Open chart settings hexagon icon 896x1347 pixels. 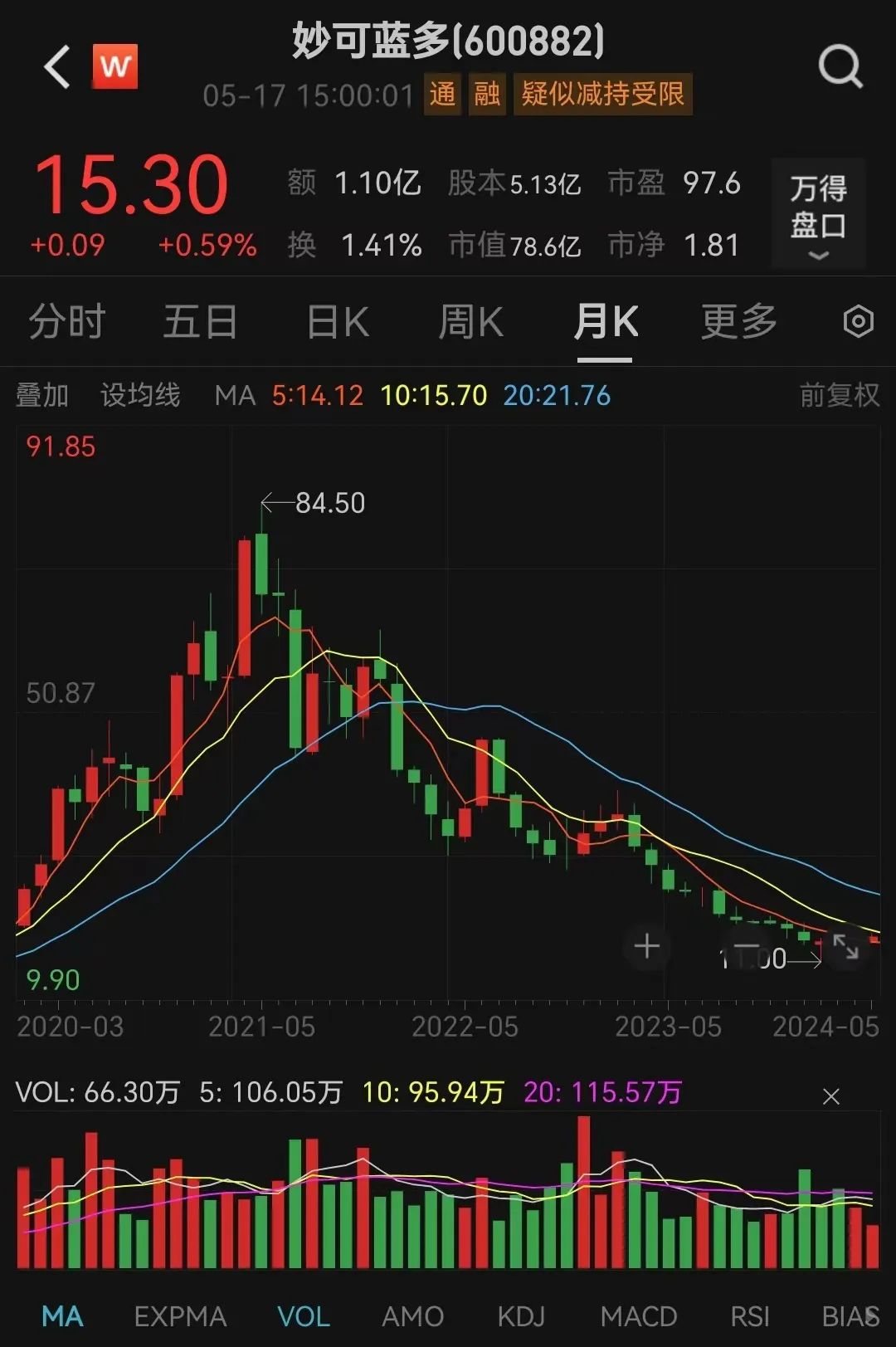tap(858, 321)
